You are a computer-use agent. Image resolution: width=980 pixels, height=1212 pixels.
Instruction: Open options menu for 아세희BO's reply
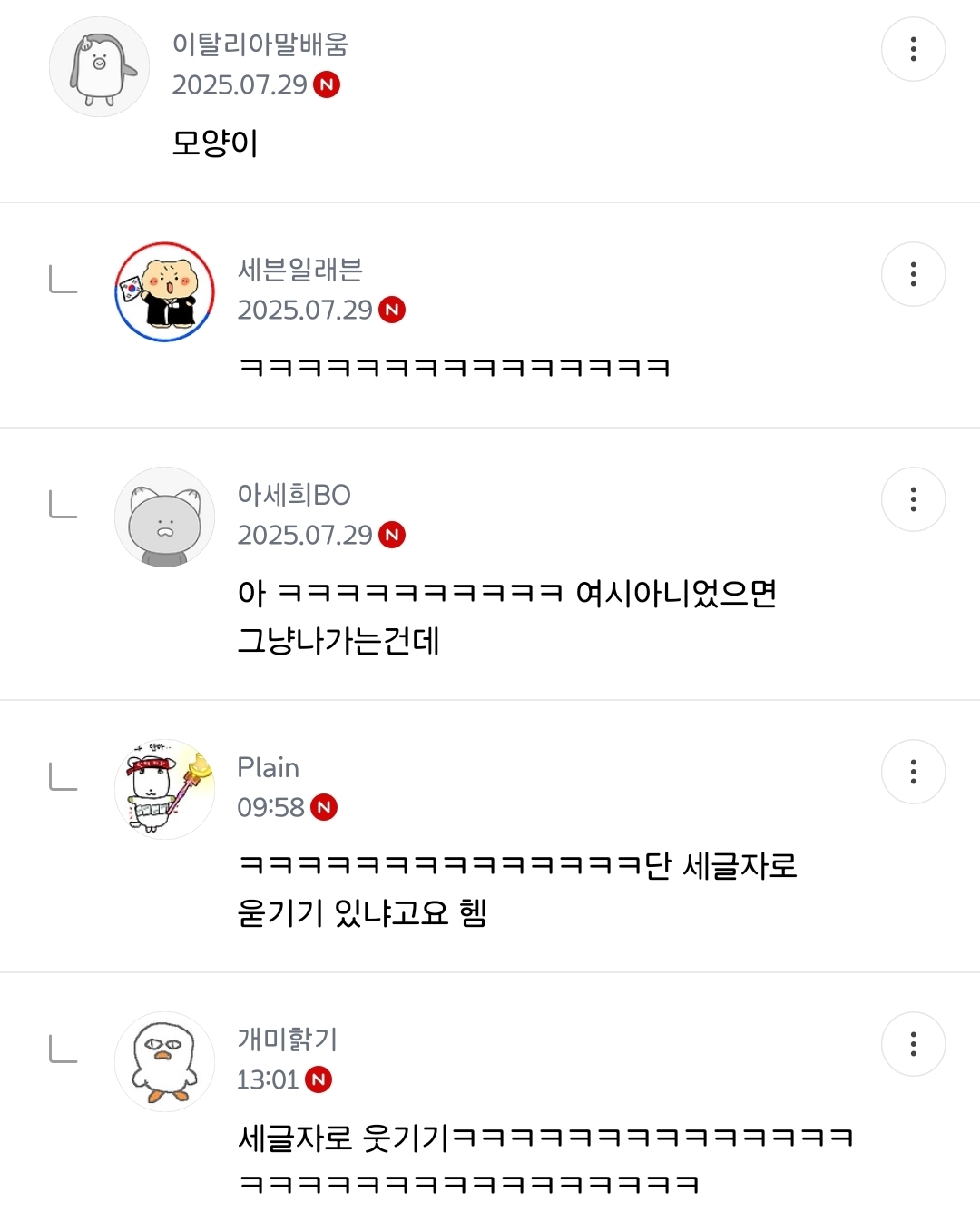[x=913, y=499]
